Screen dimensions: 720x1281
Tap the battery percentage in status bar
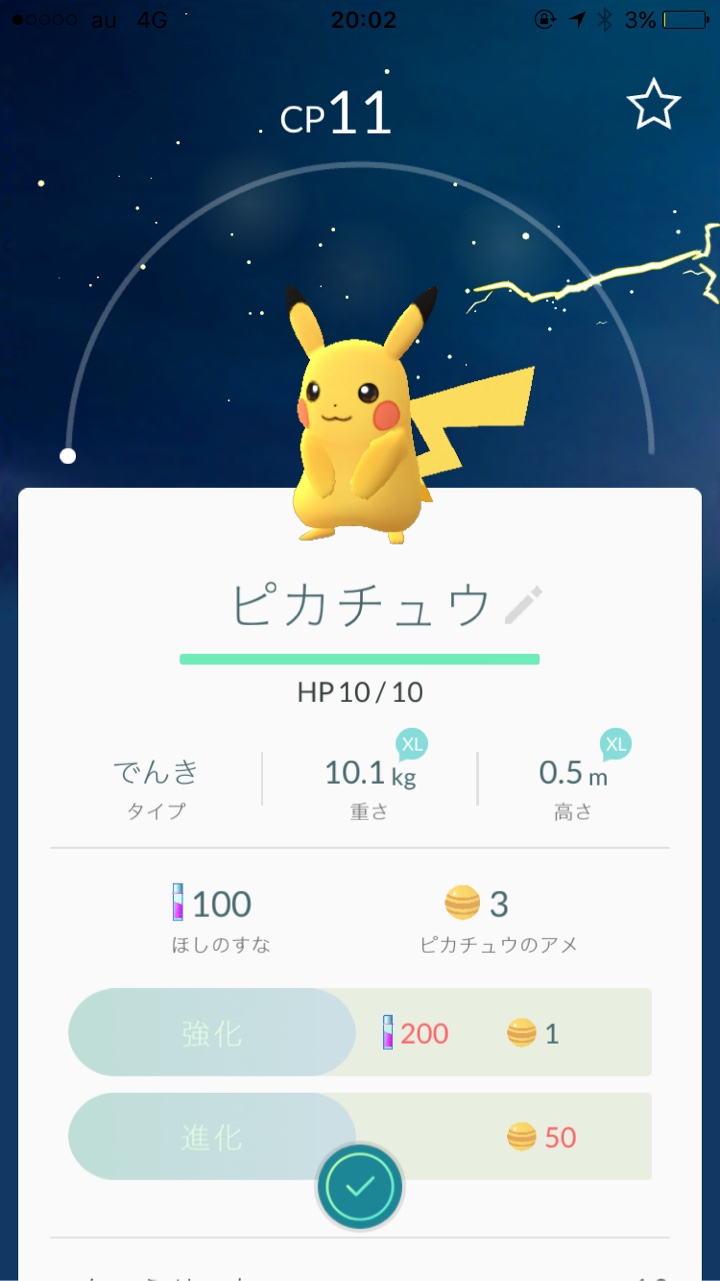642,17
